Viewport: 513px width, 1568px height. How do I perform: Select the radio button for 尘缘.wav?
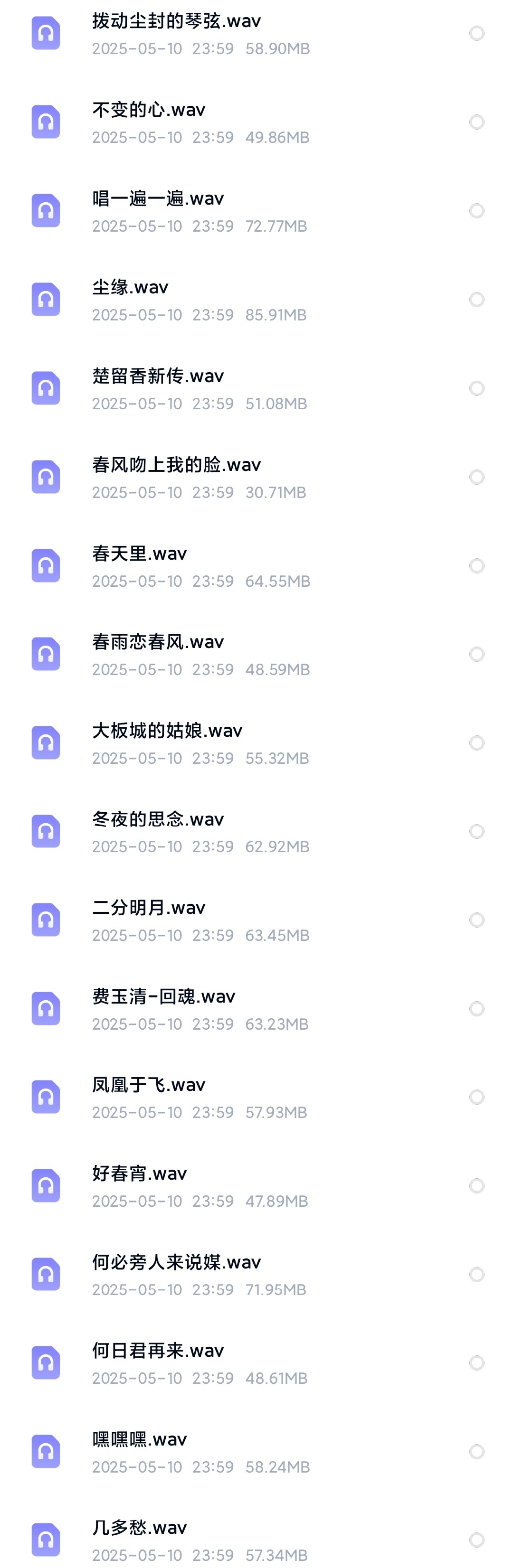[x=476, y=300]
